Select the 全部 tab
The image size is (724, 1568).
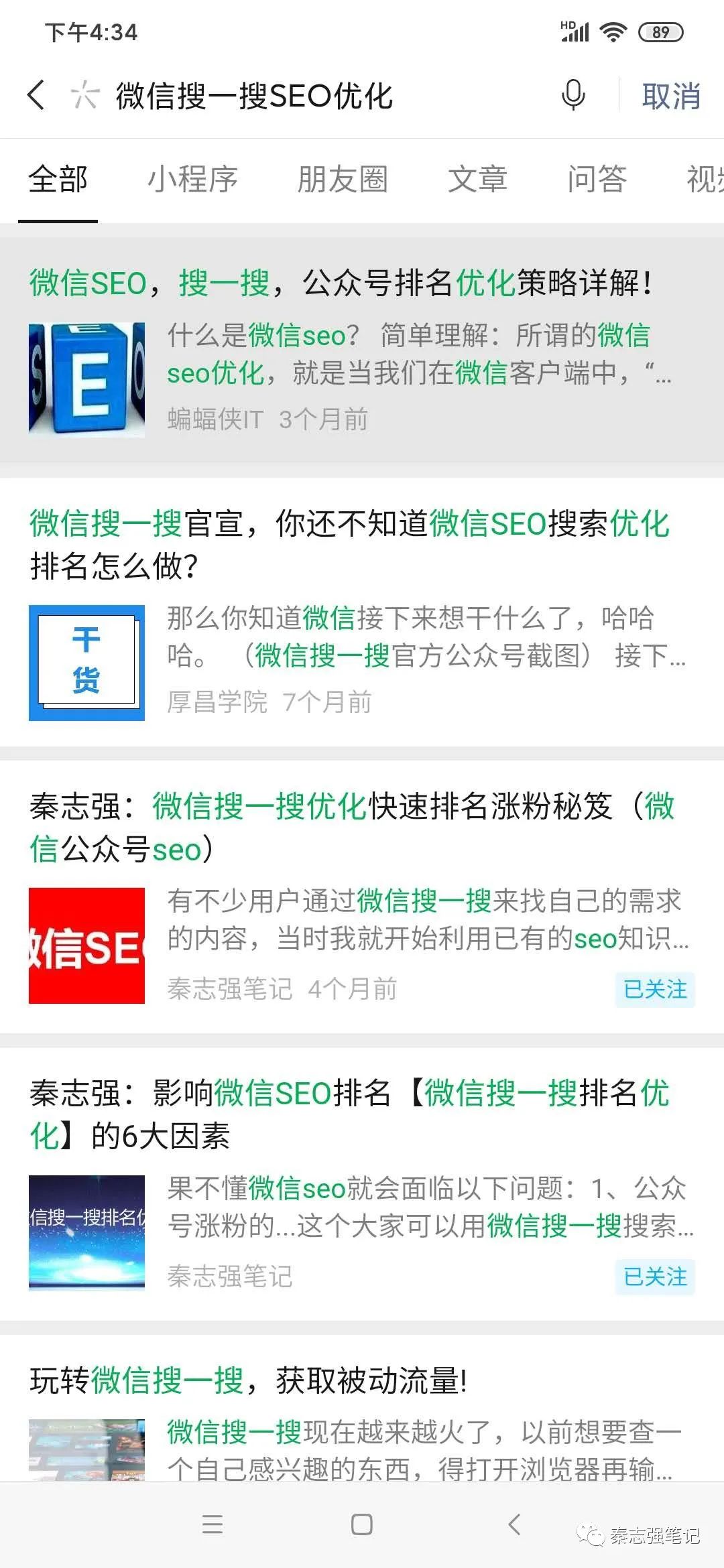[x=58, y=180]
